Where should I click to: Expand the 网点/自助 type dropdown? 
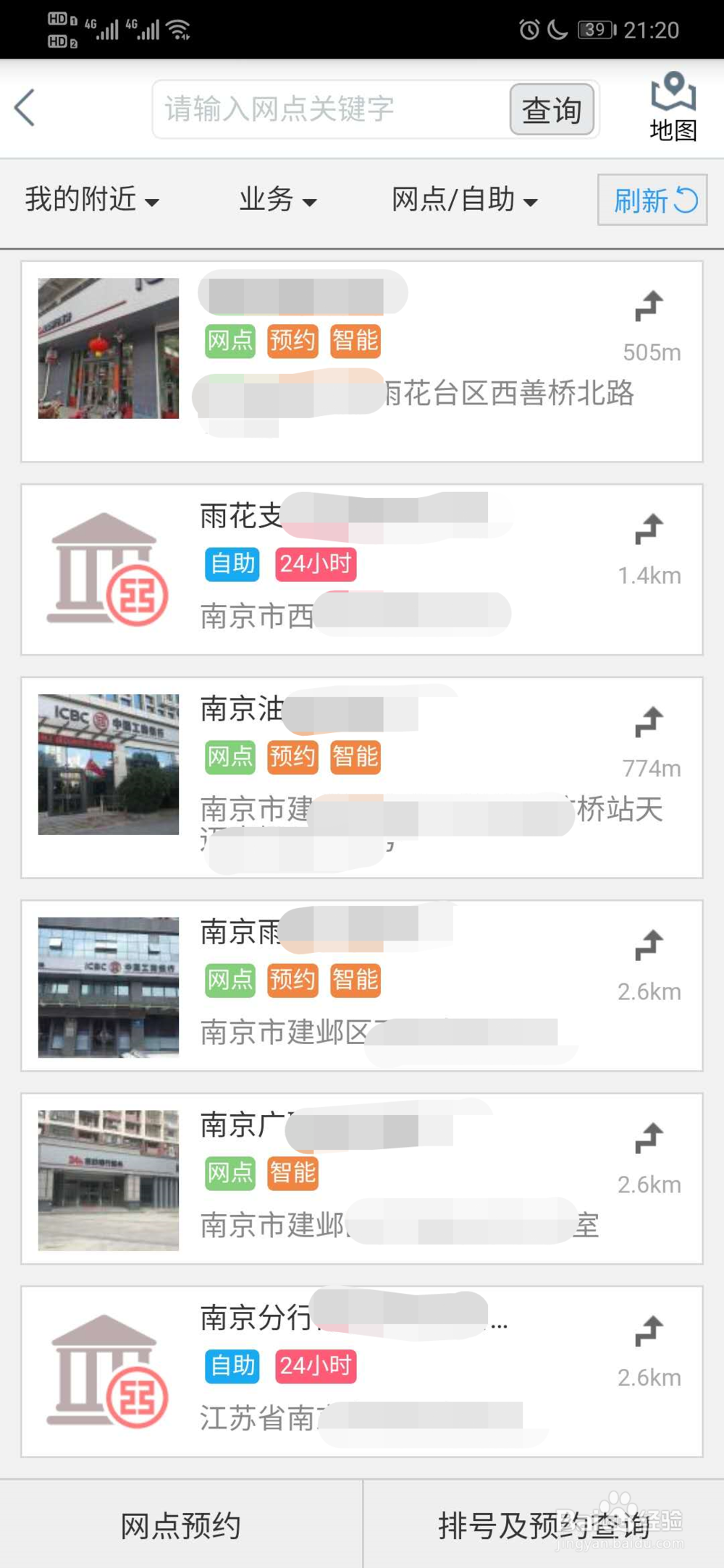[x=463, y=200]
